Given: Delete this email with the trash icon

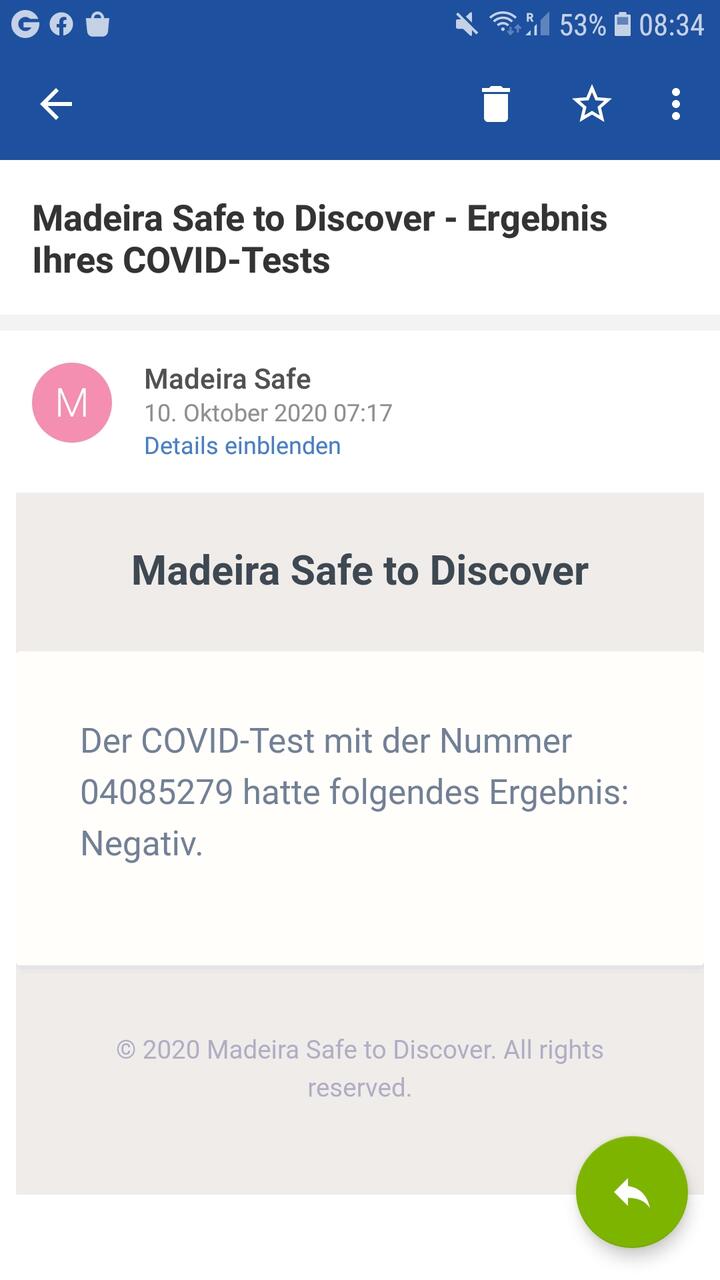Looking at the screenshot, I should click(496, 104).
